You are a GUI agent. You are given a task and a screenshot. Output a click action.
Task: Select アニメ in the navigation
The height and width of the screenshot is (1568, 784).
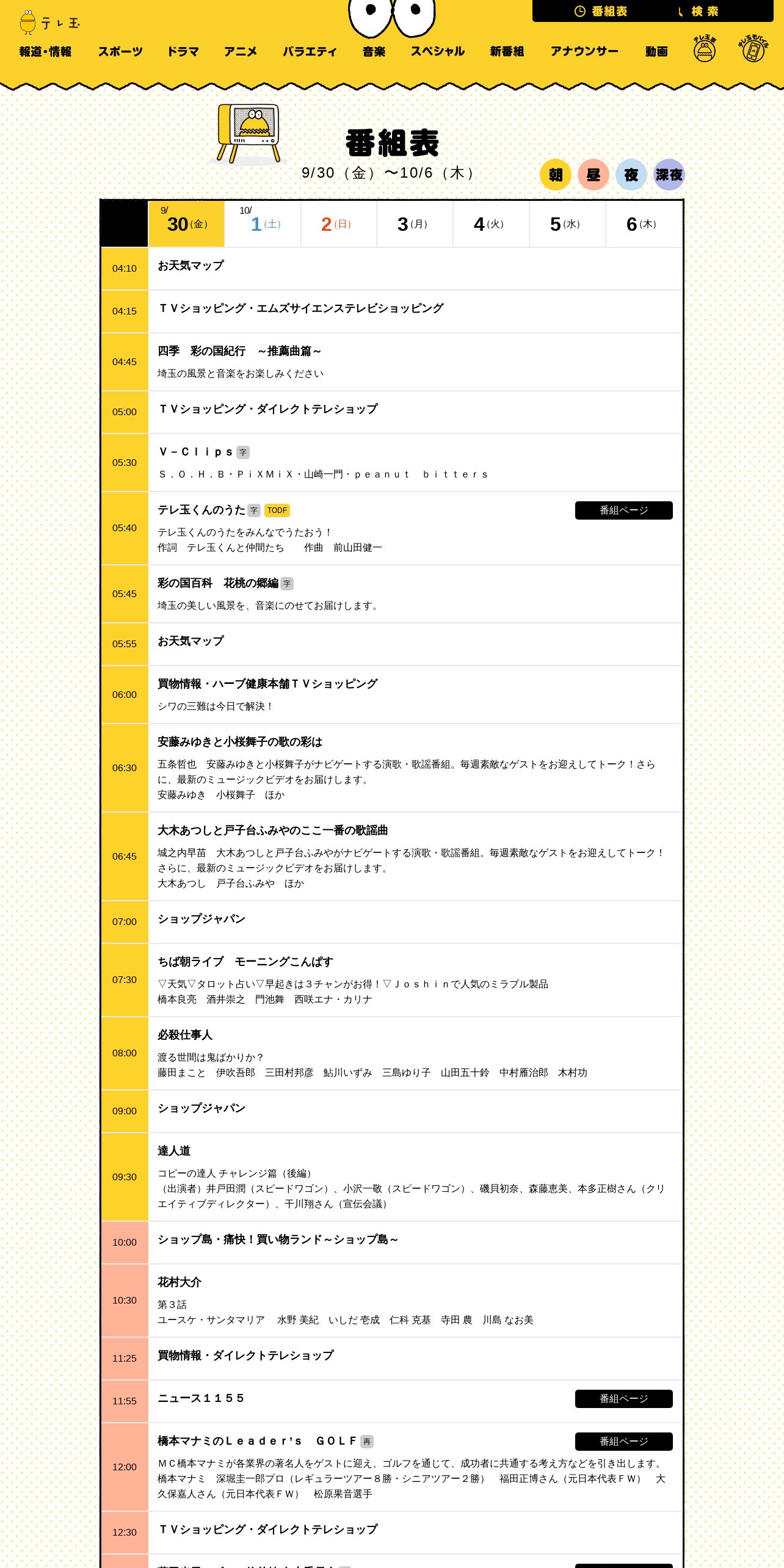click(x=241, y=51)
